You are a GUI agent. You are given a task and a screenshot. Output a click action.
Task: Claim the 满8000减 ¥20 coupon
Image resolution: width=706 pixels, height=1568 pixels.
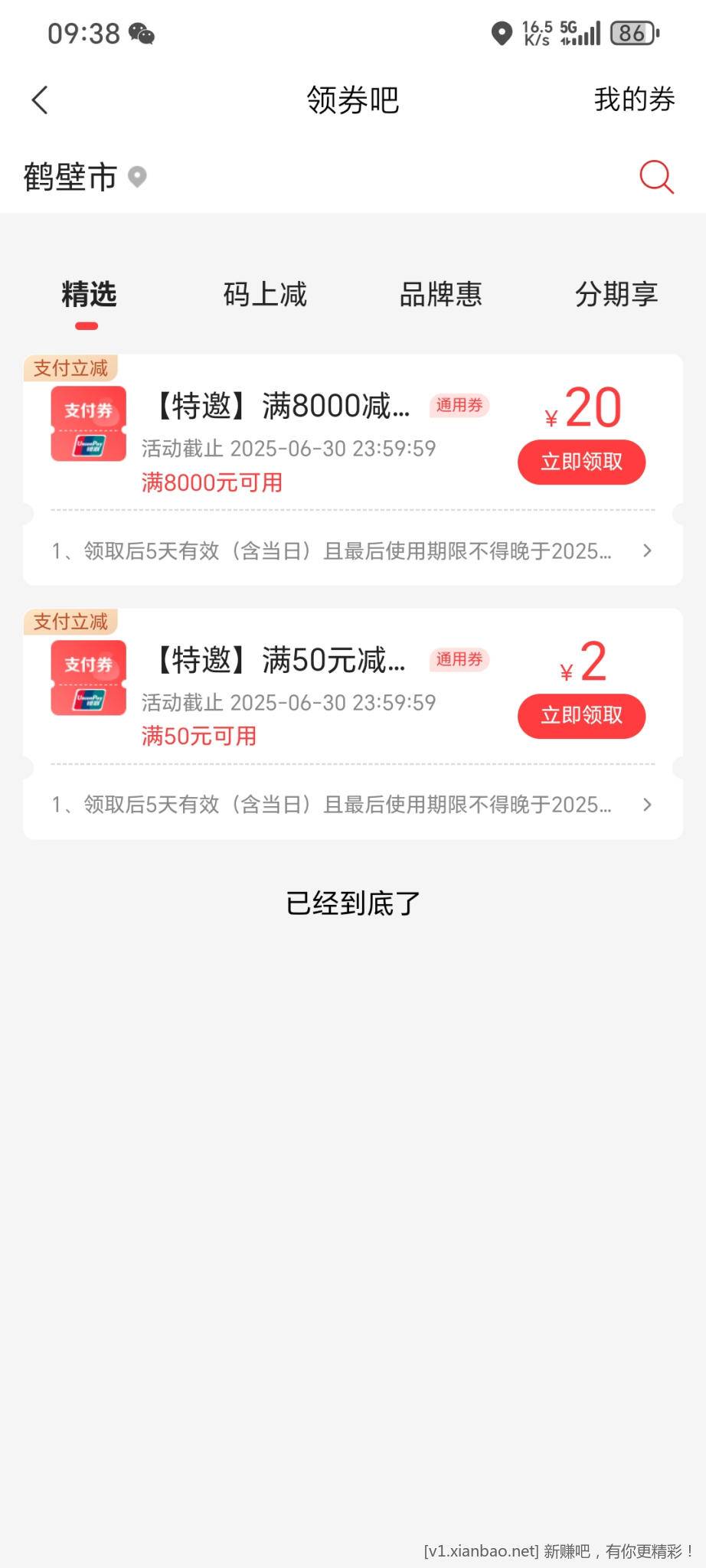pyautogui.click(x=581, y=462)
